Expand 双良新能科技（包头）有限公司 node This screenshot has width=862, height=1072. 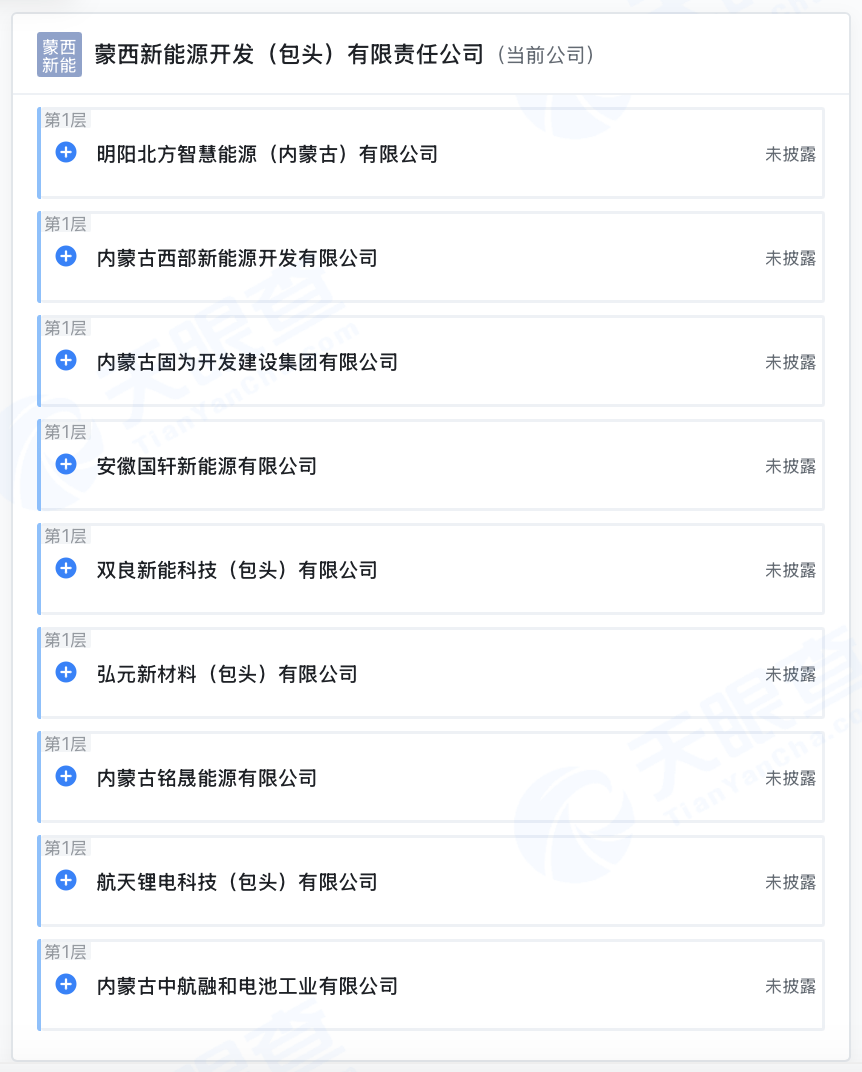click(66, 569)
